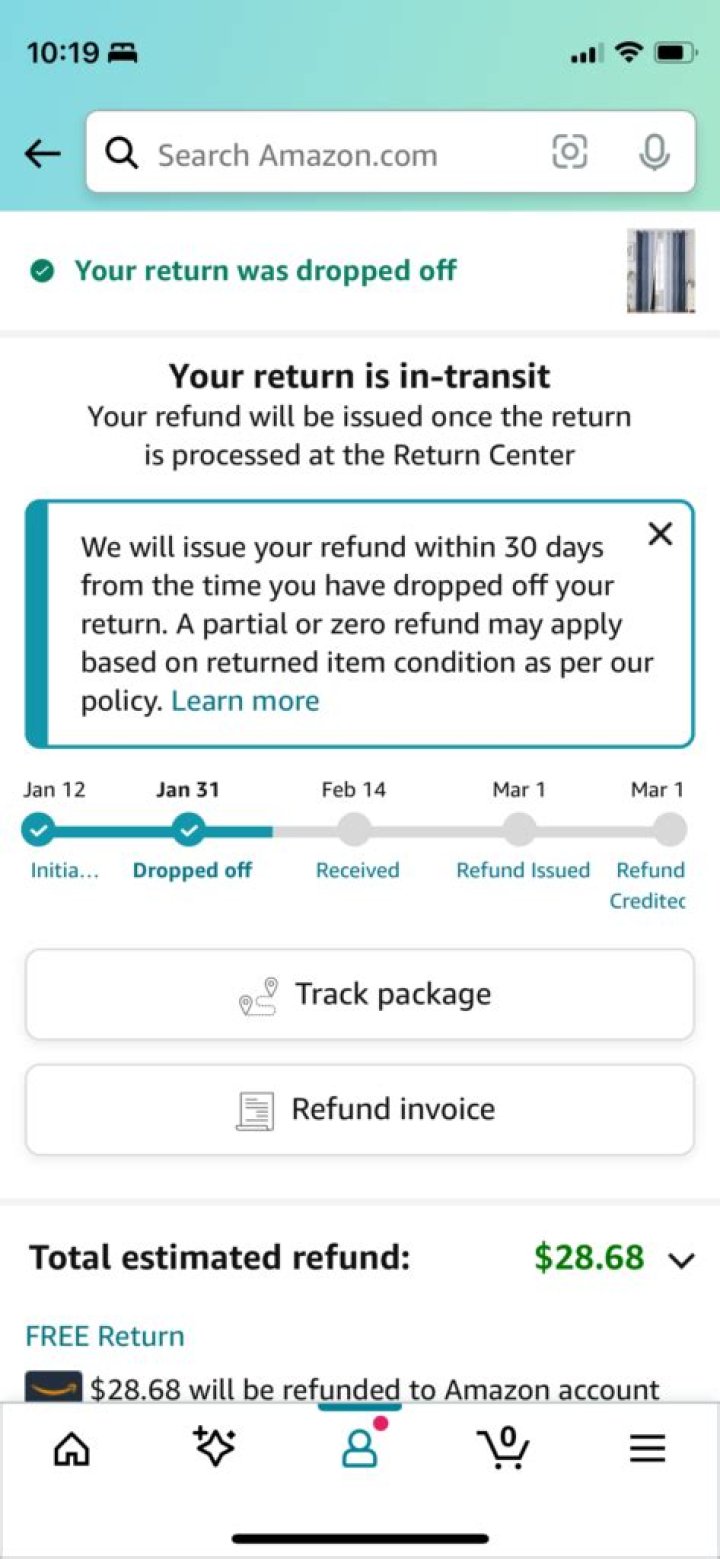Tap the Track package icon
The image size is (720, 1559).
coord(258,993)
